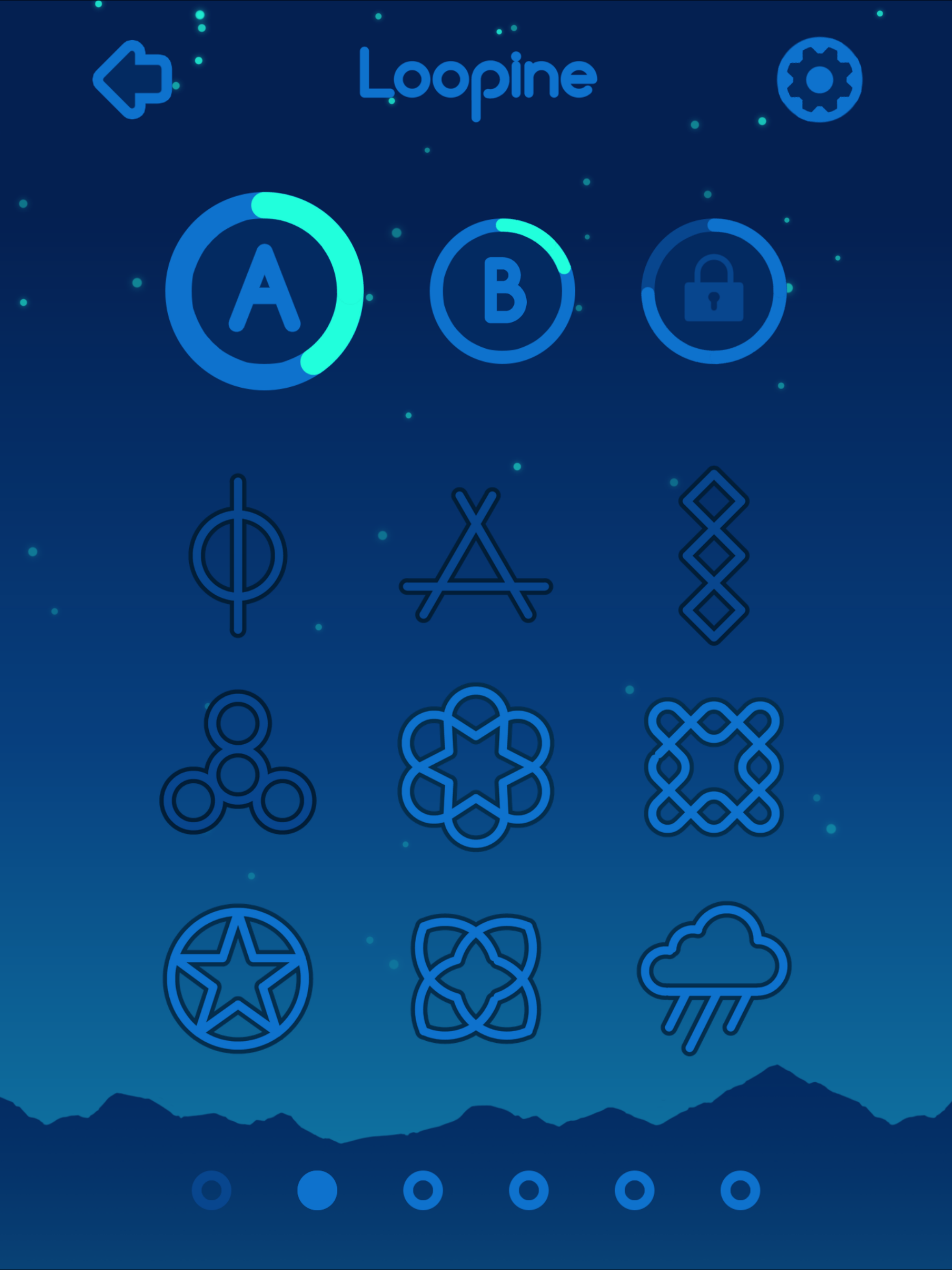Switch to world pack B
Screen dimensions: 952x1270
(504, 290)
